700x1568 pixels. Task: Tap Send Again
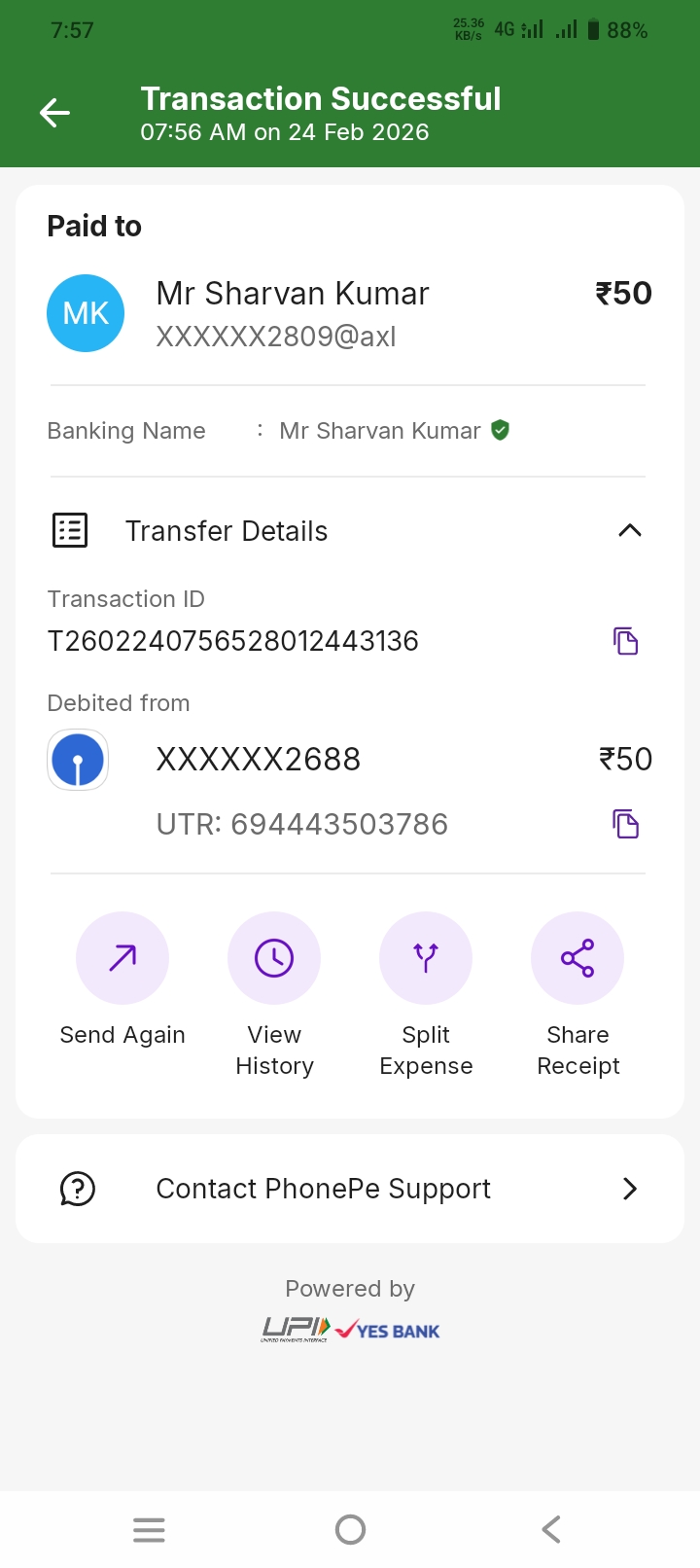click(122, 959)
